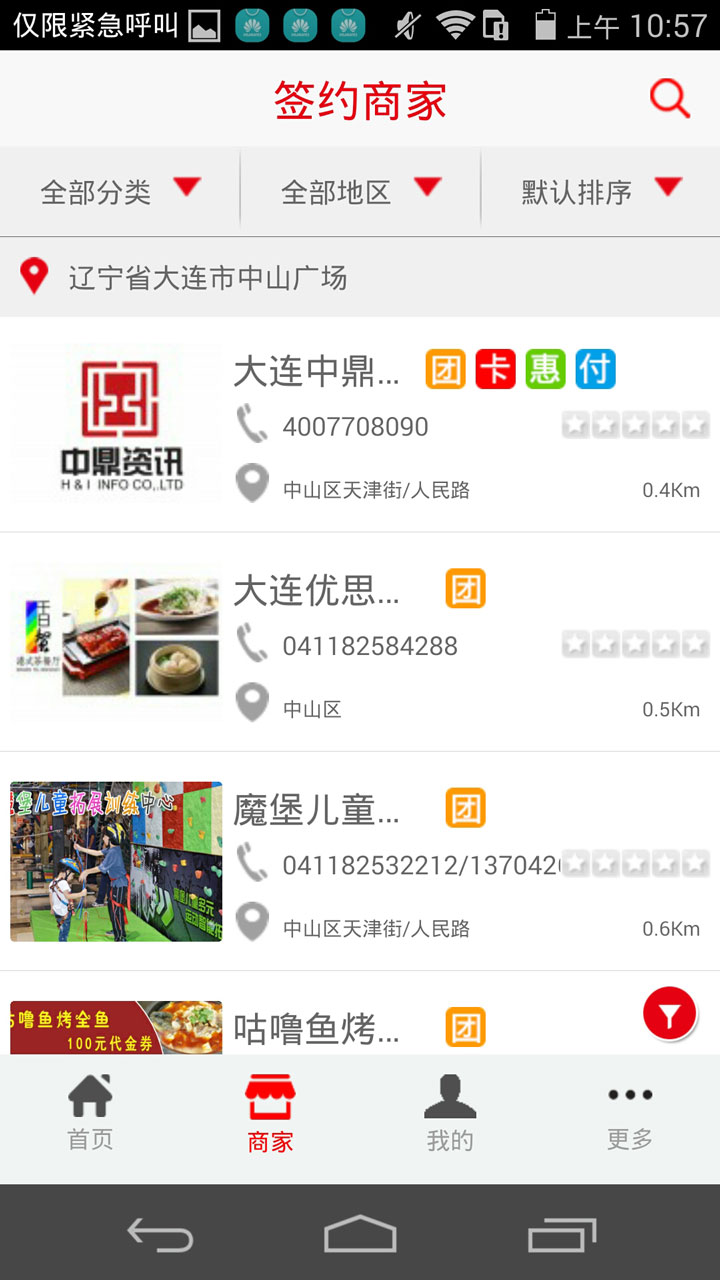
Task: Tap the system back button
Action: [160, 1236]
